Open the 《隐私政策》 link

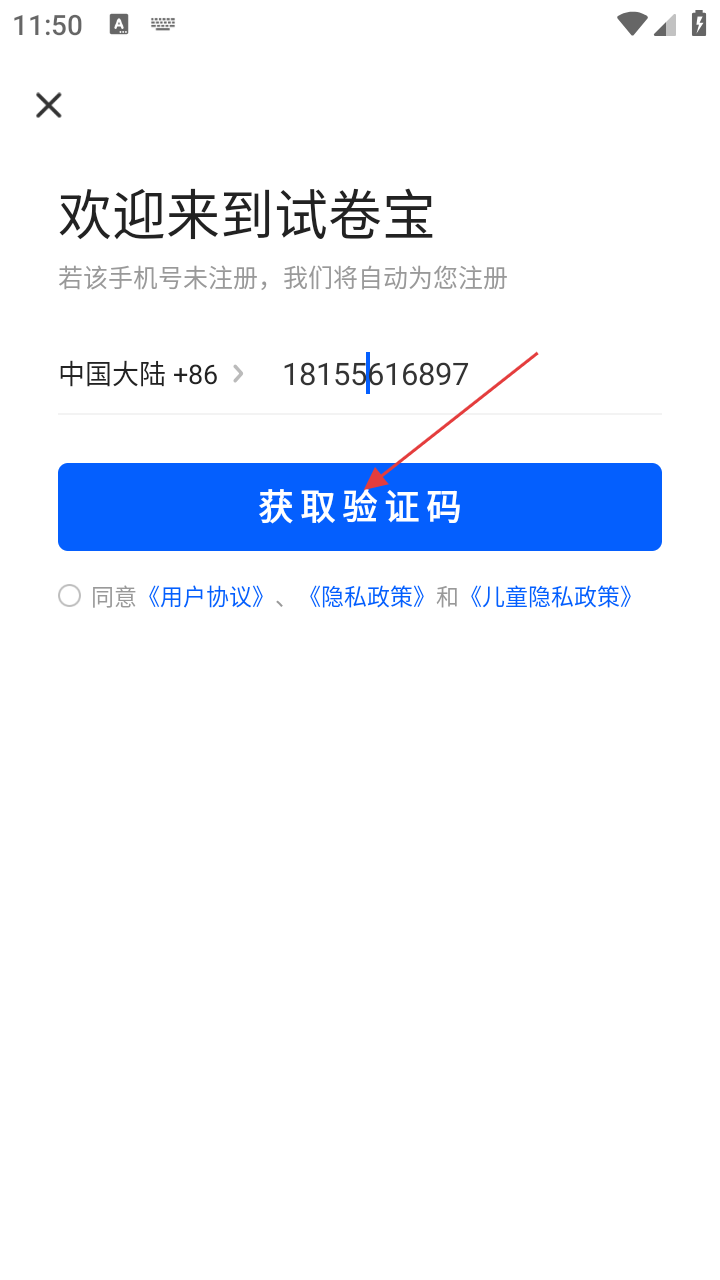click(367, 597)
